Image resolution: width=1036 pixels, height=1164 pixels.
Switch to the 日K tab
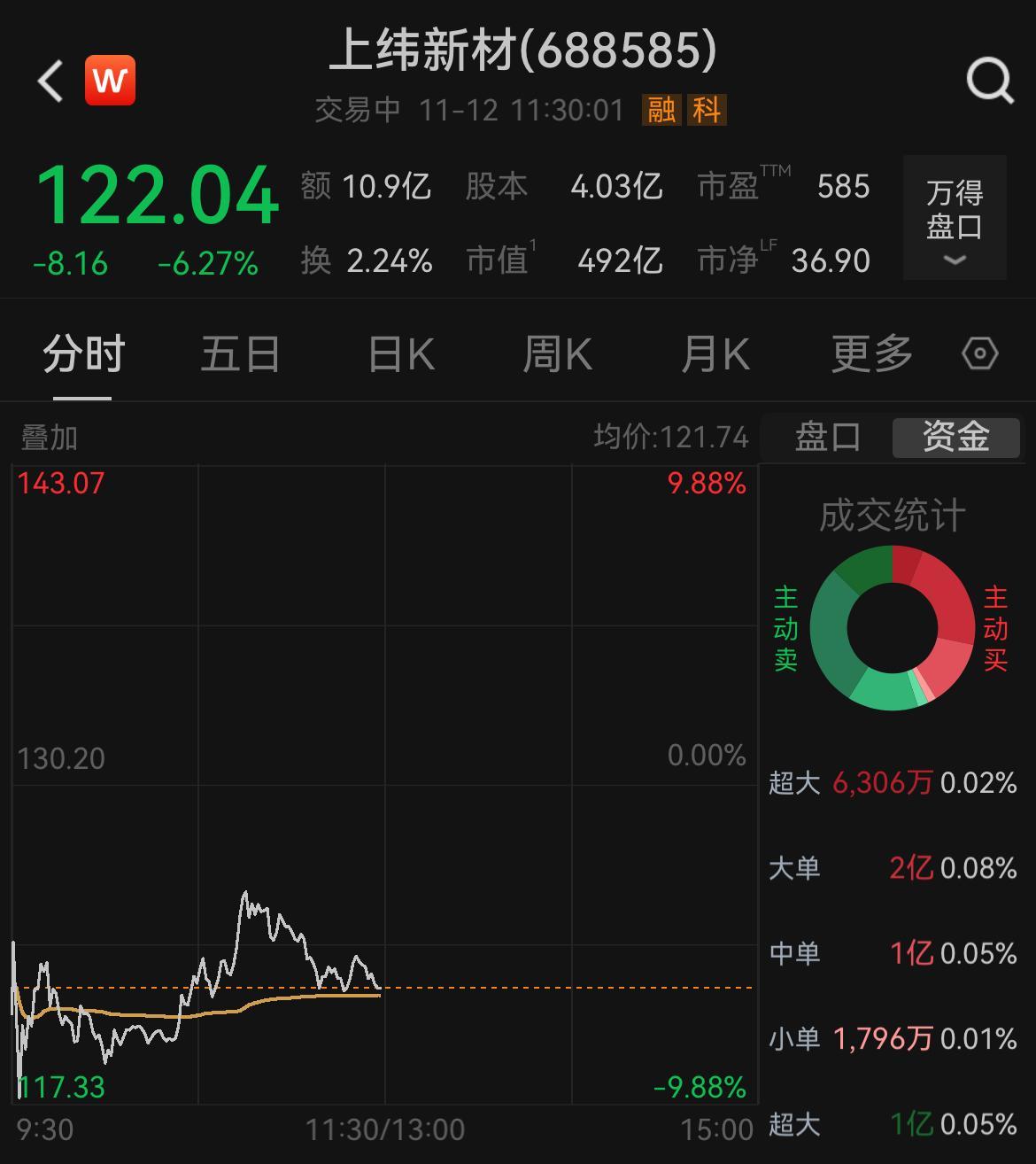[399, 353]
